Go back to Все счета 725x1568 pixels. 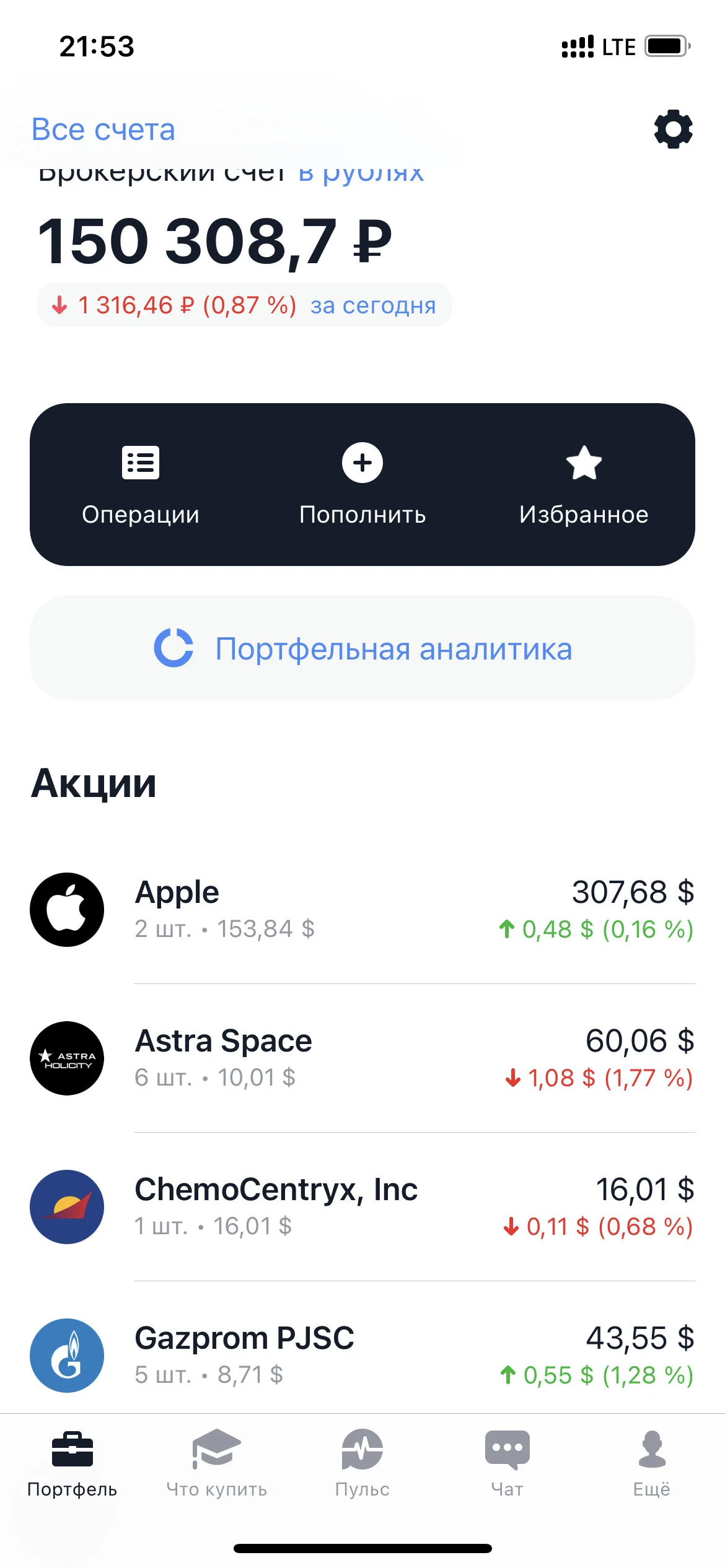[103, 129]
